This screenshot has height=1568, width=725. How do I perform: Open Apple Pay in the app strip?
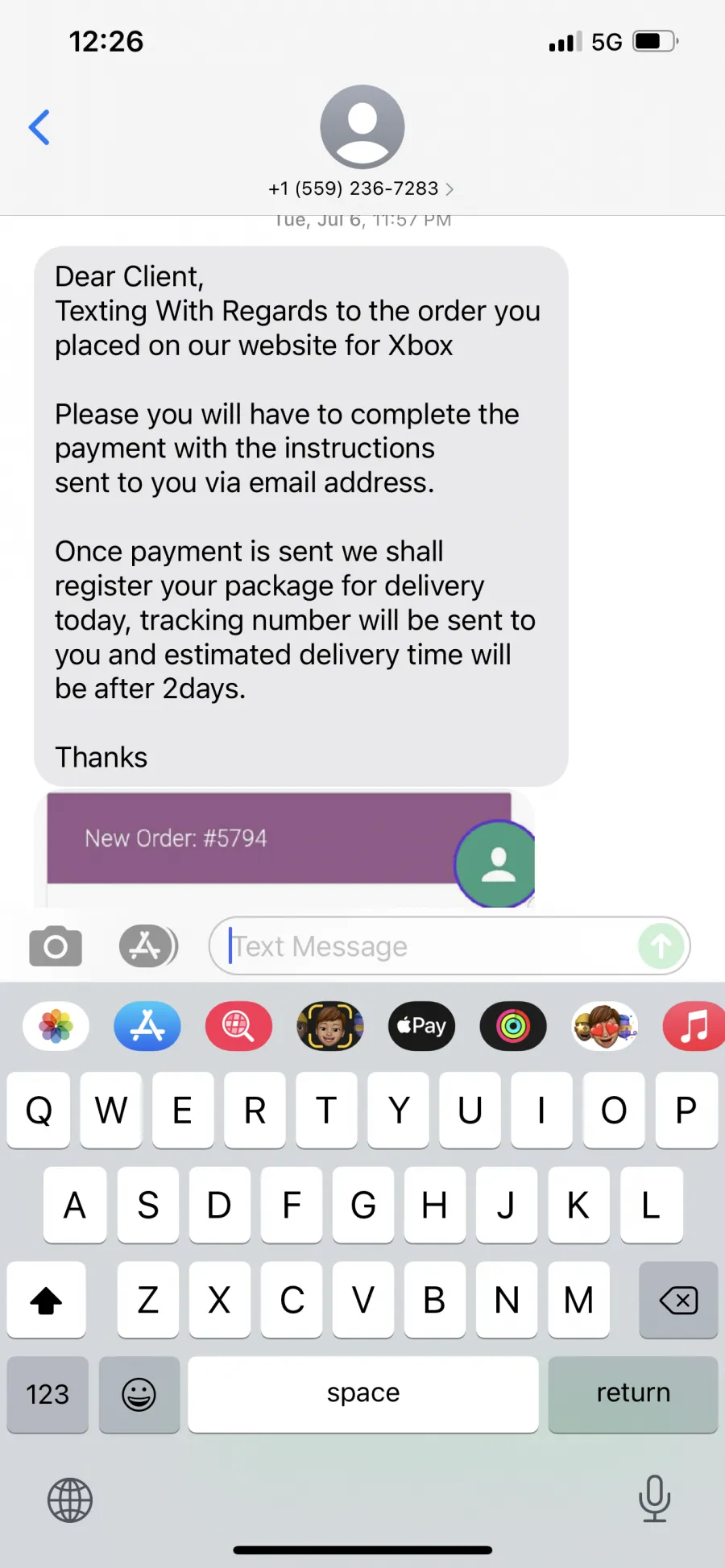[x=421, y=1026]
